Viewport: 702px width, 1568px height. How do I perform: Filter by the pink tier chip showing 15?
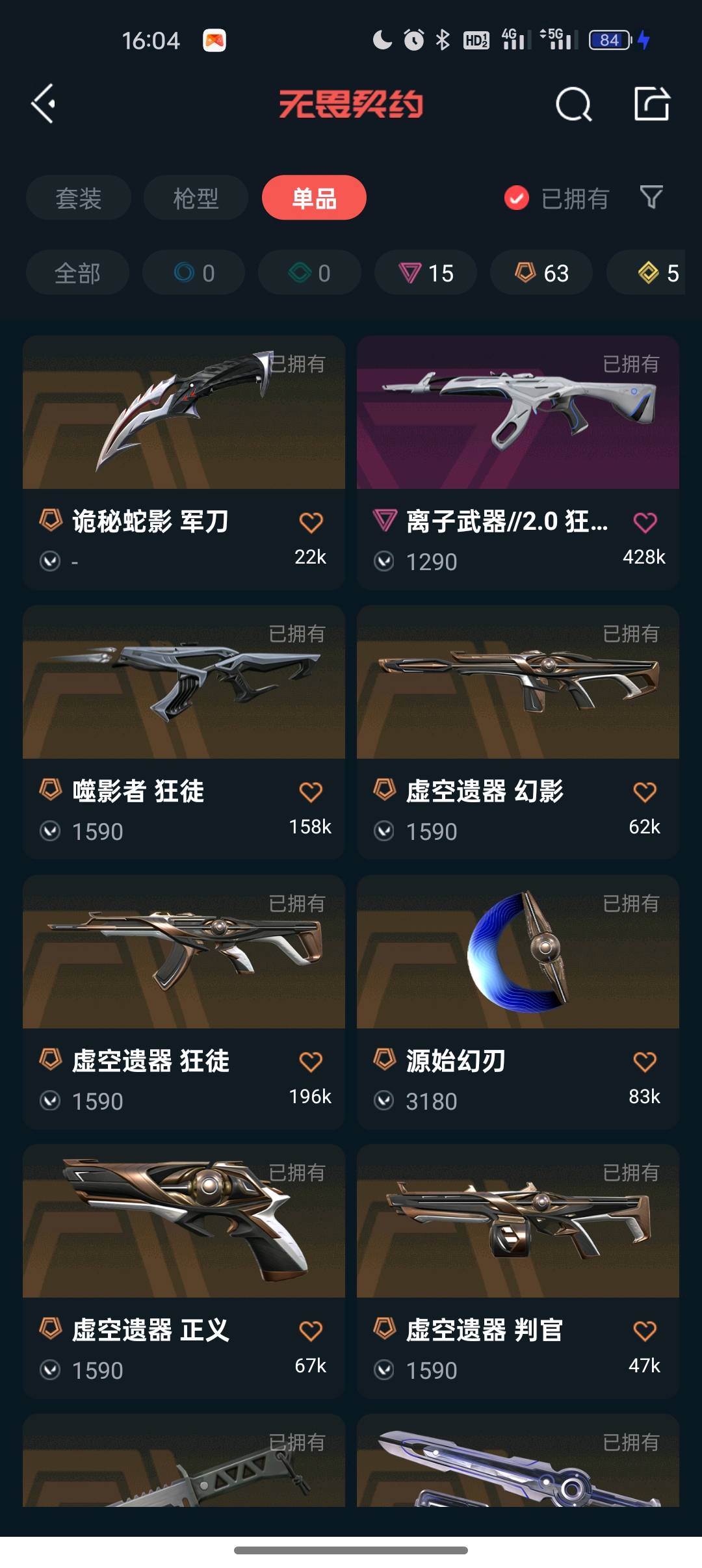tap(426, 273)
